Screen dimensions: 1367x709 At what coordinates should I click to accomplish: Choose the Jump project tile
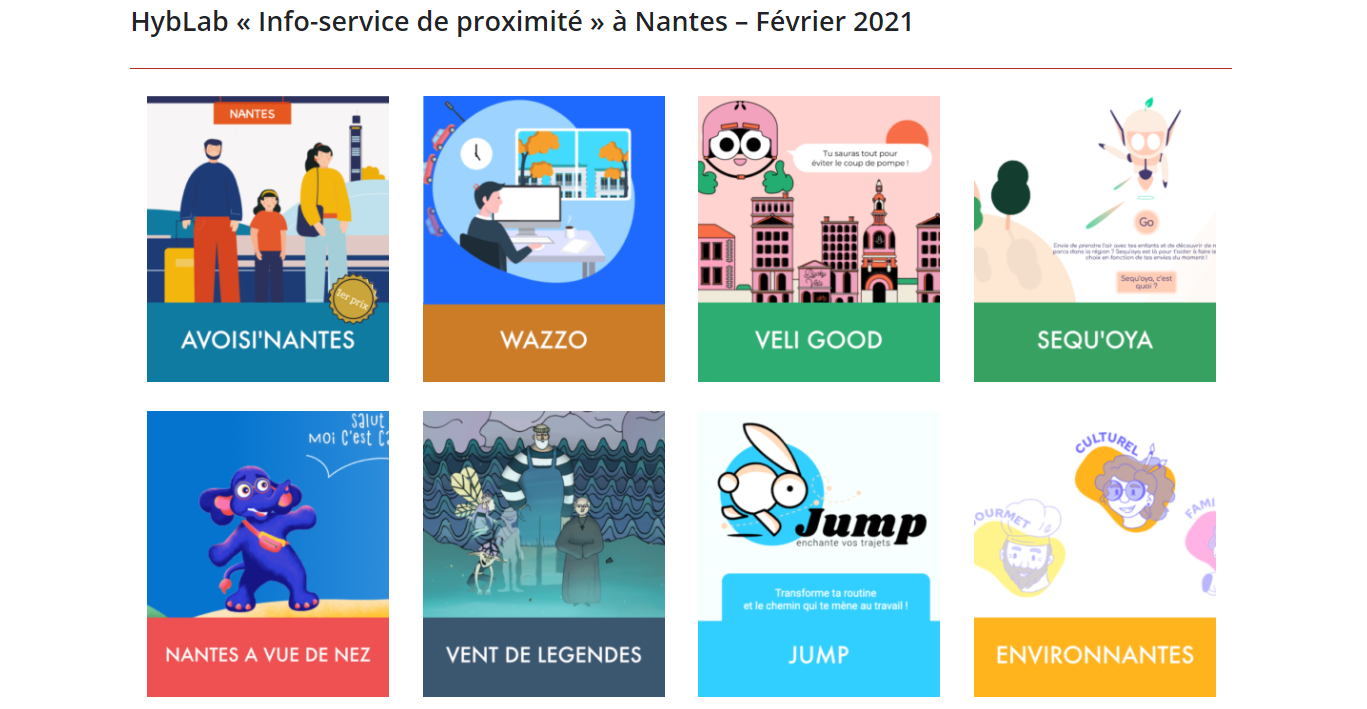[x=818, y=554]
